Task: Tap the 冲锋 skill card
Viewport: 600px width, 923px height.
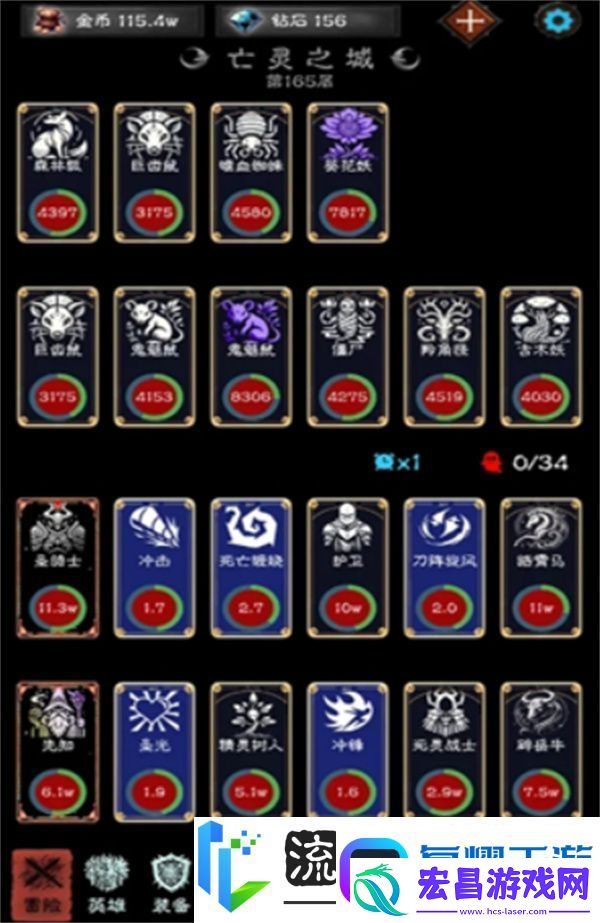Action: [346, 750]
